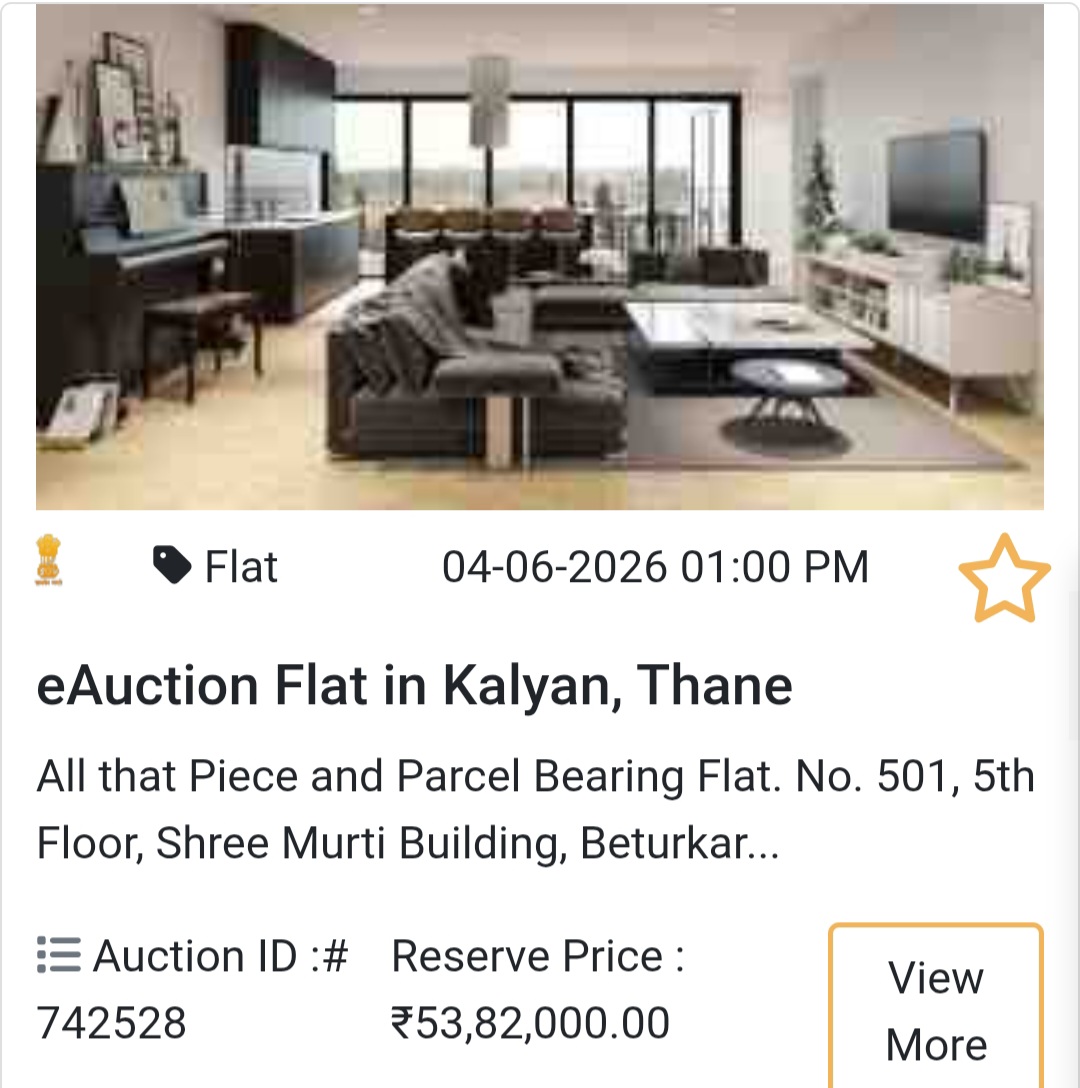Image resolution: width=1080 pixels, height=1088 pixels.
Task: Click the reserve price "₹53,82,000.00"
Action: click(528, 1022)
